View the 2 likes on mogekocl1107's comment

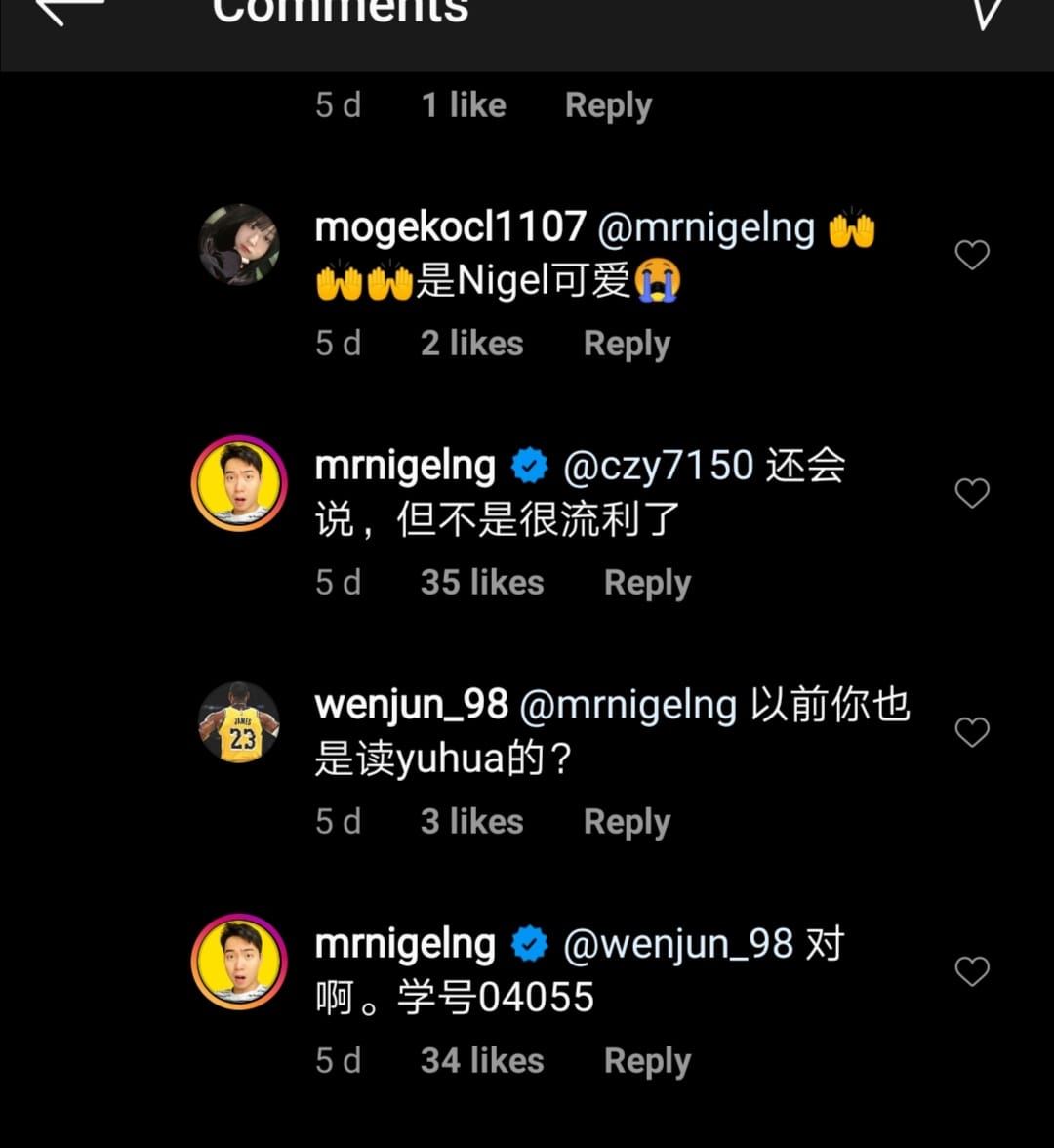(x=472, y=344)
